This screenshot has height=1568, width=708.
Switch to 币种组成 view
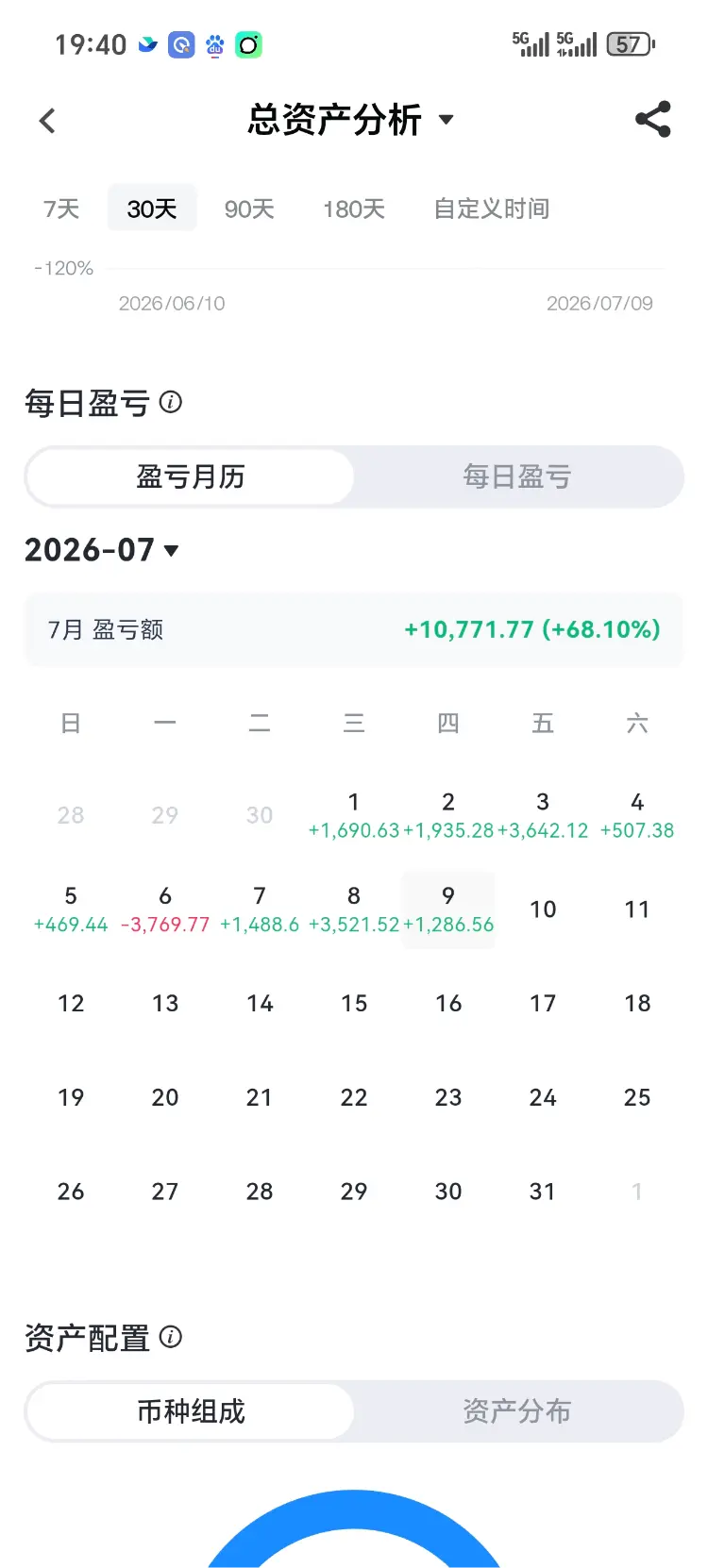tap(191, 1411)
